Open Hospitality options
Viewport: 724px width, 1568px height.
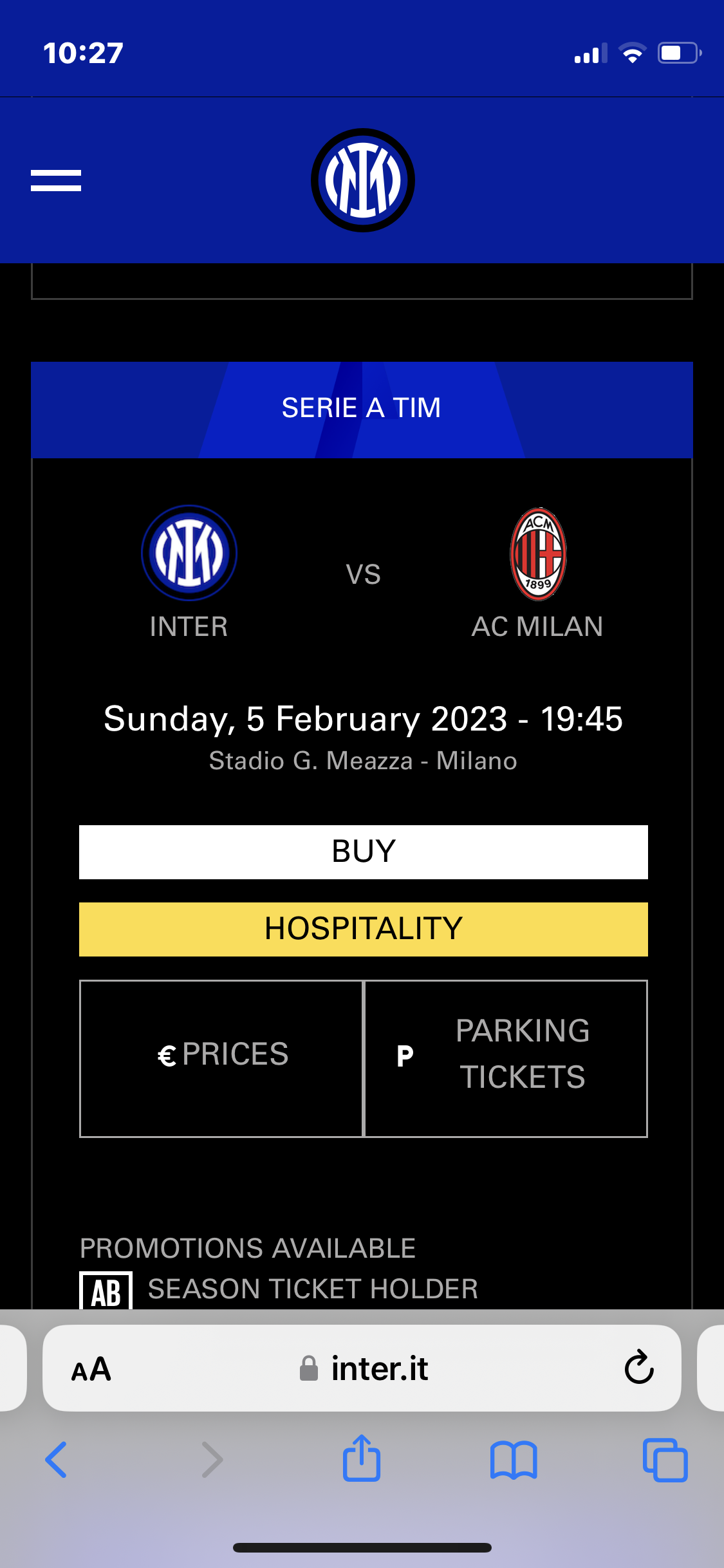tap(364, 929)
